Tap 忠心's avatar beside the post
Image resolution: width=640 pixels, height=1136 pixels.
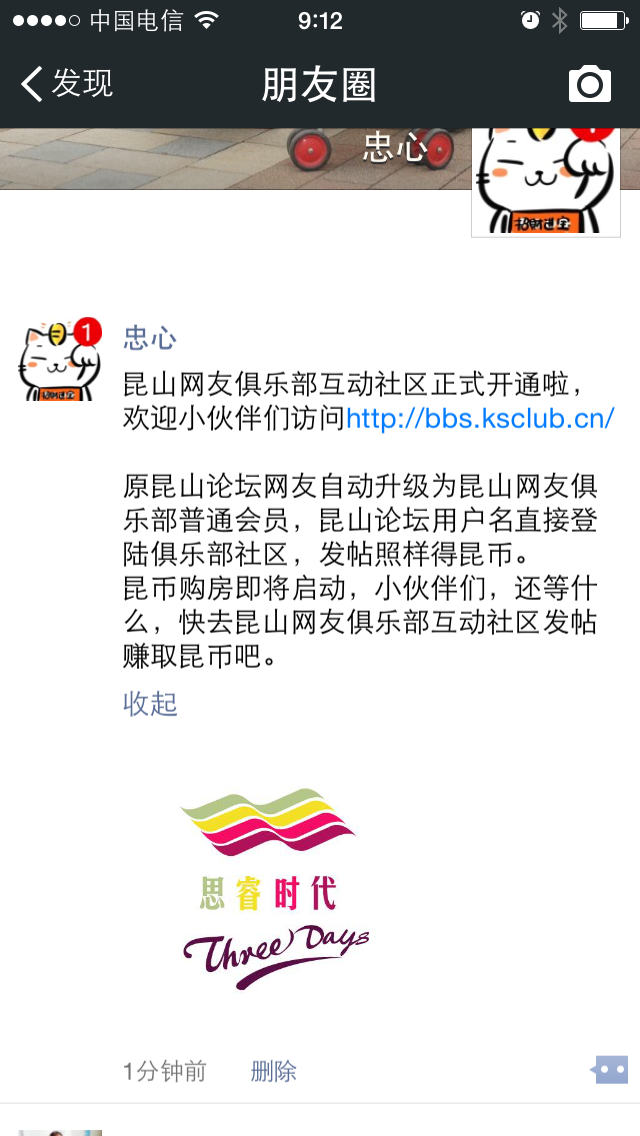[x=61, y=361]
